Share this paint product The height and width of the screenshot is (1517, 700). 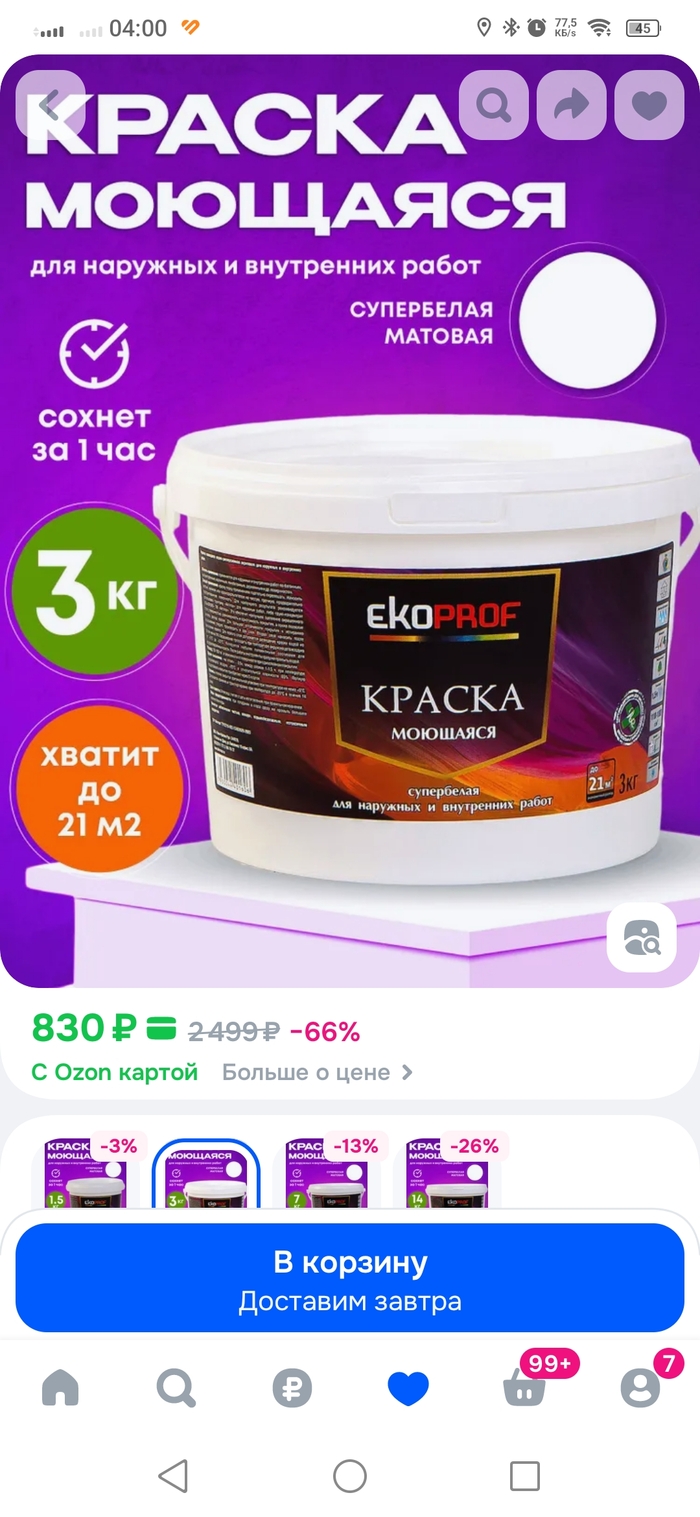571,104
